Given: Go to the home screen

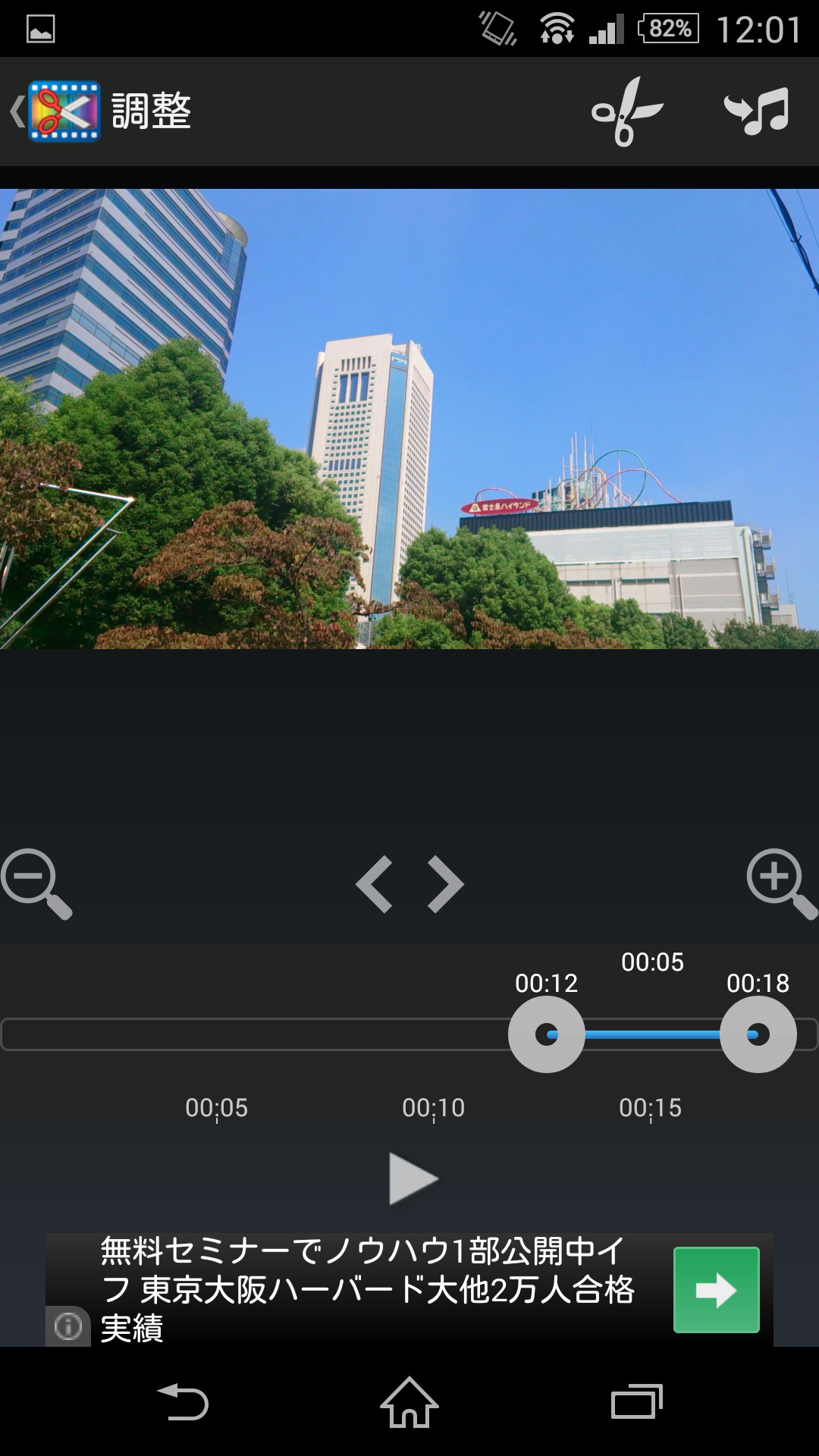Looking at the screenshot, I should 409,1402.
